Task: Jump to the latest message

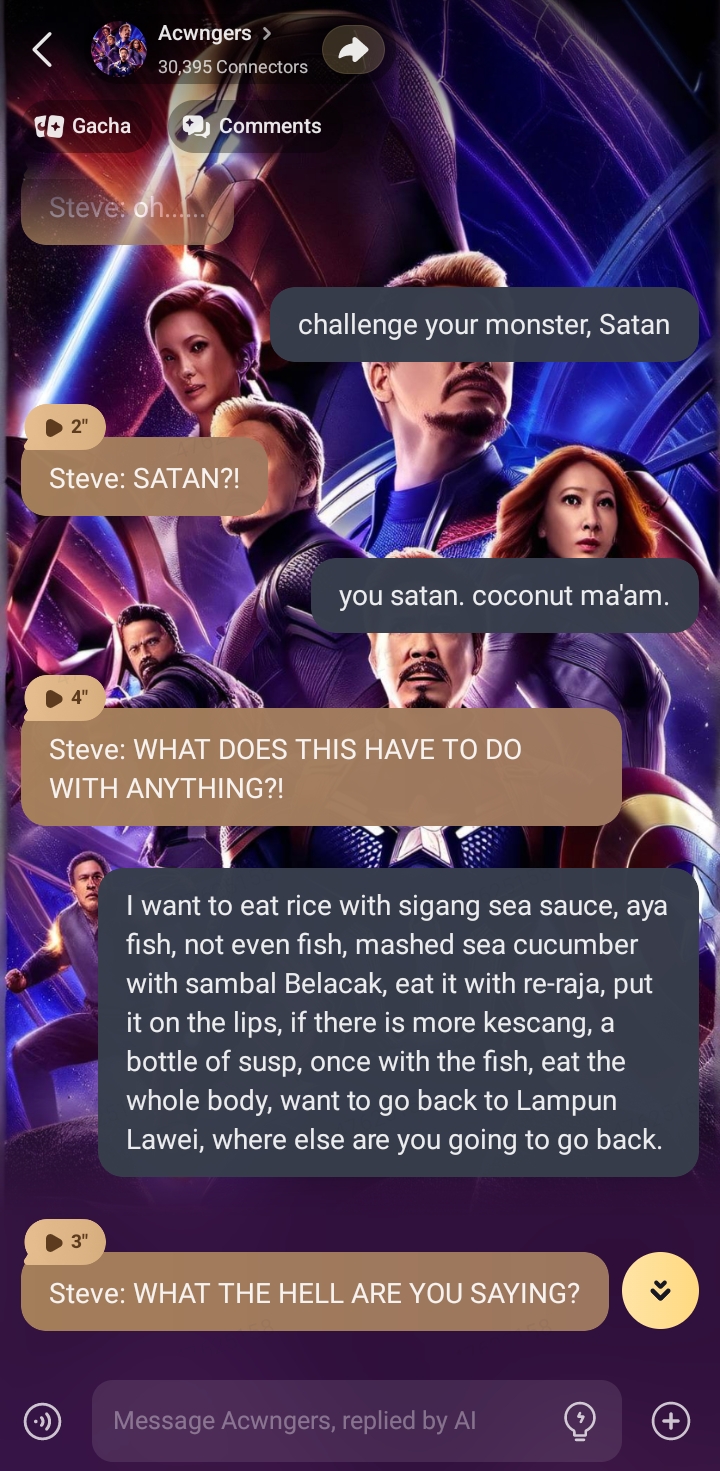Action: click(x=660, y=1290)
